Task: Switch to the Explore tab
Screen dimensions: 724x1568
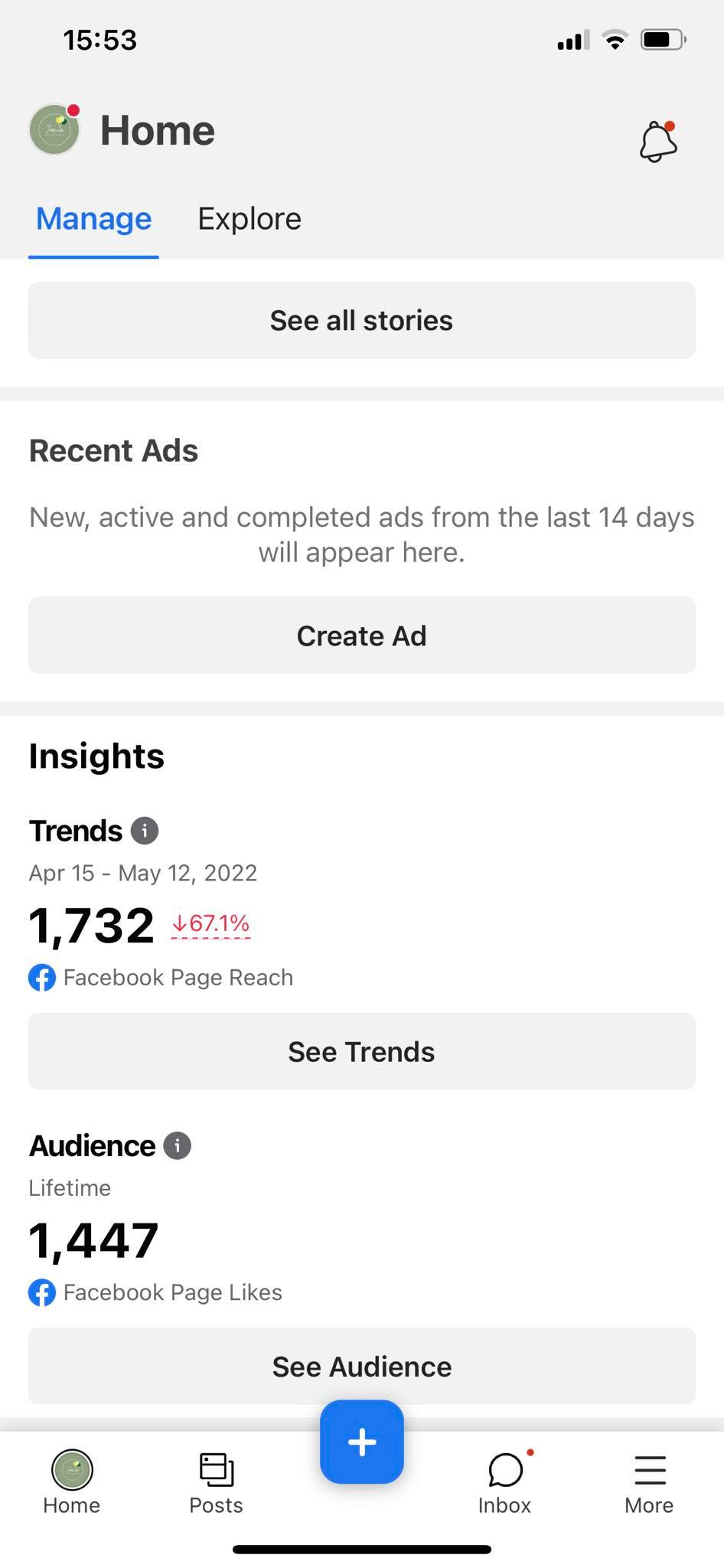Action: (249, 219)
